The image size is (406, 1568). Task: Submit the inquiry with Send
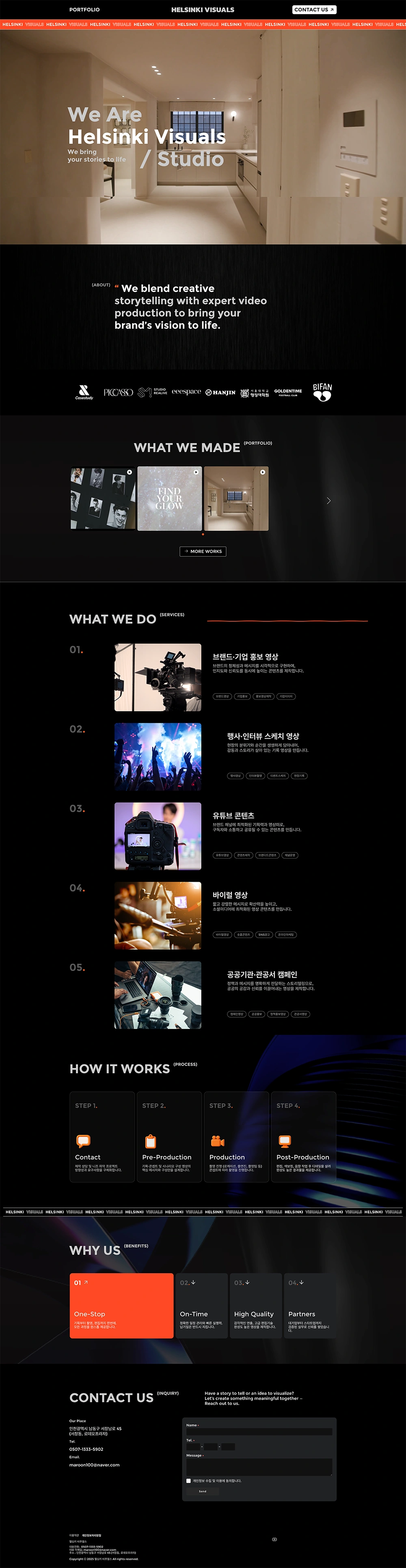202,1491
